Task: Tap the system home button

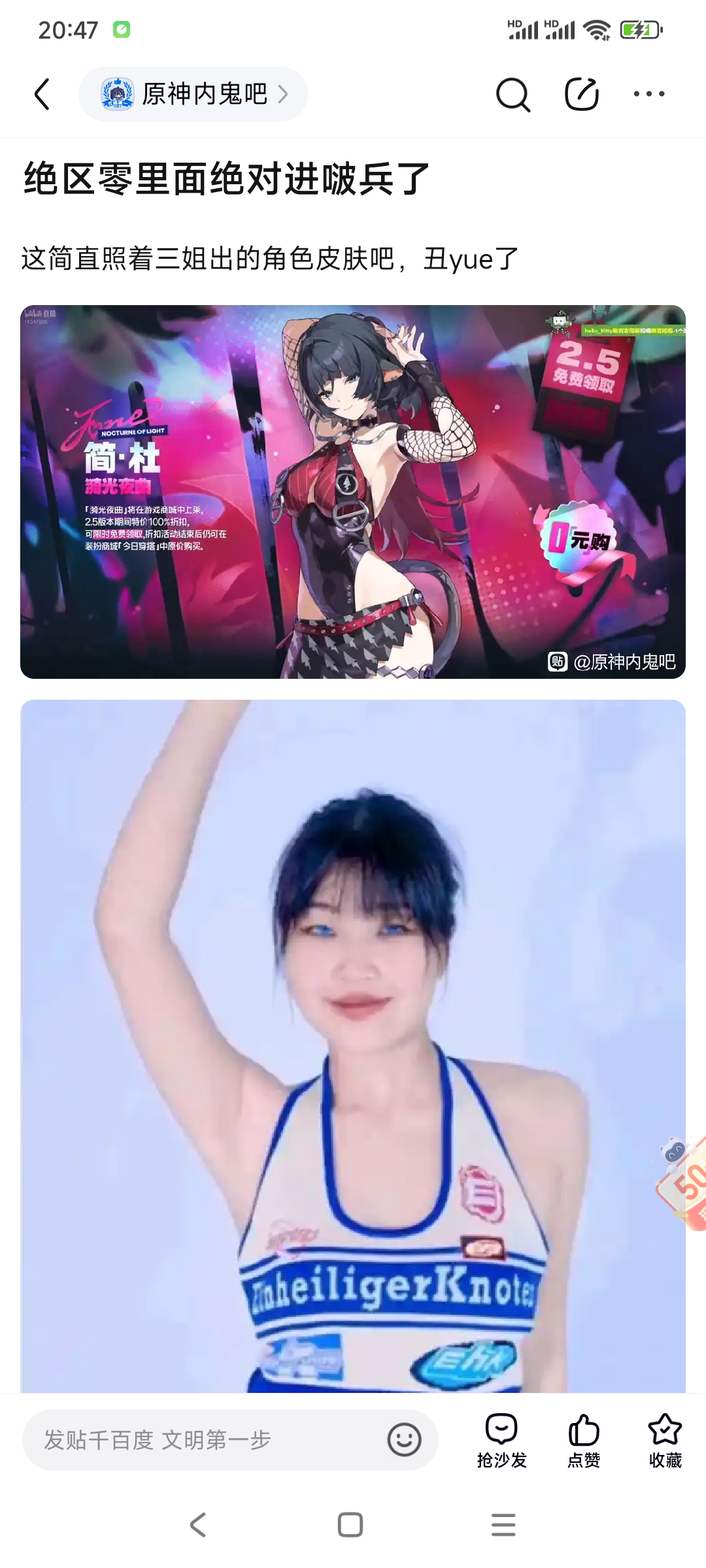Action: [350, 1525]
